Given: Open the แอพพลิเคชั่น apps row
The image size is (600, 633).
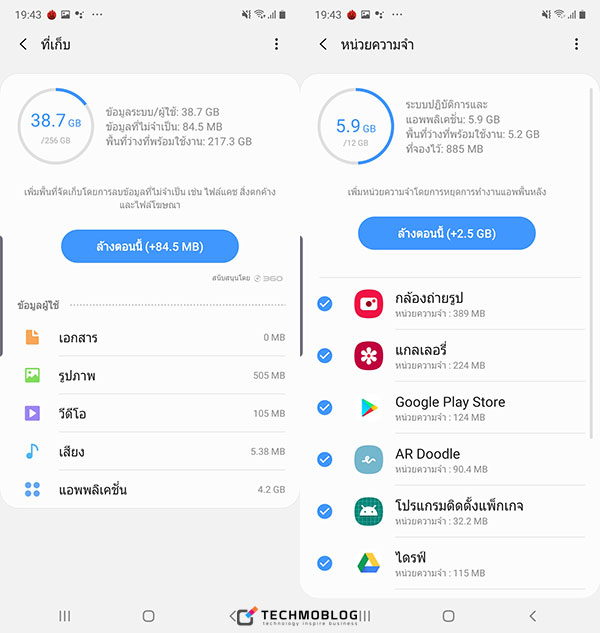Looking at the screenshot, I should pyautogui.click(x=150, y=490).
